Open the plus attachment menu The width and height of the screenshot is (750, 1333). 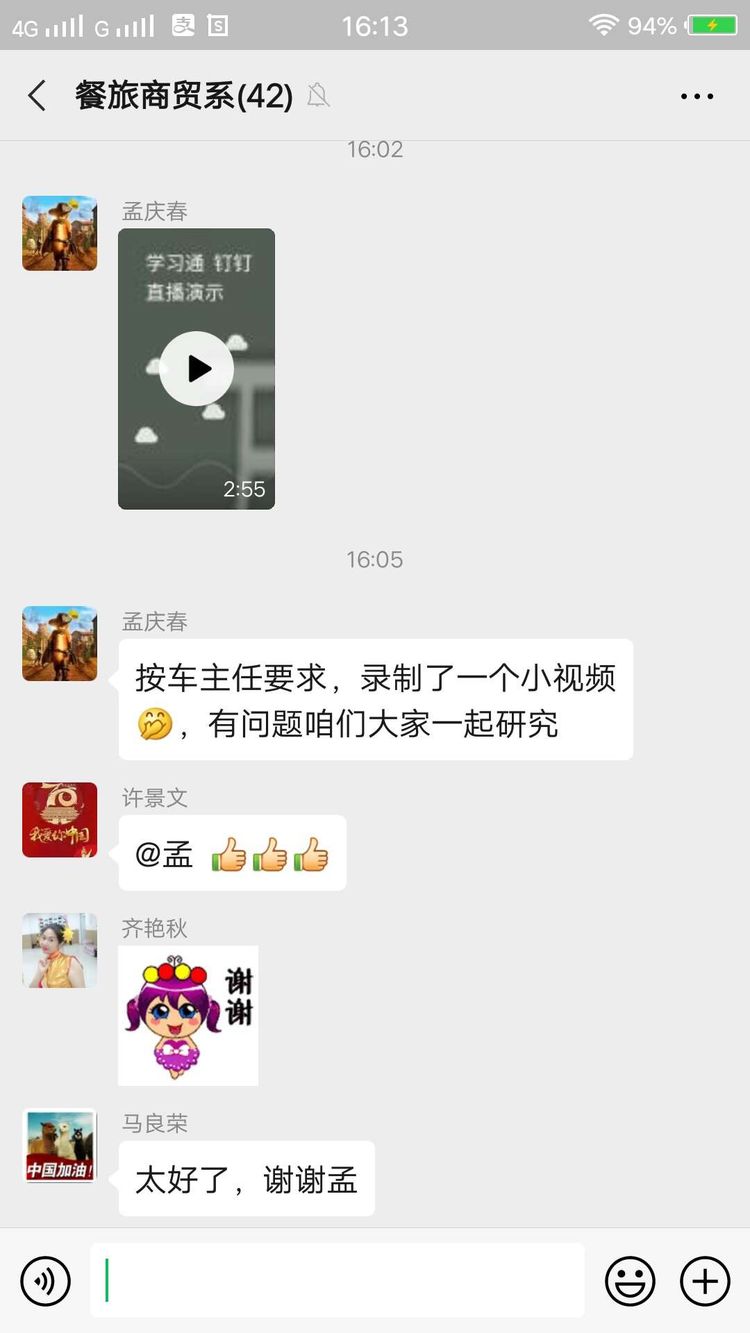(705, 1280)
